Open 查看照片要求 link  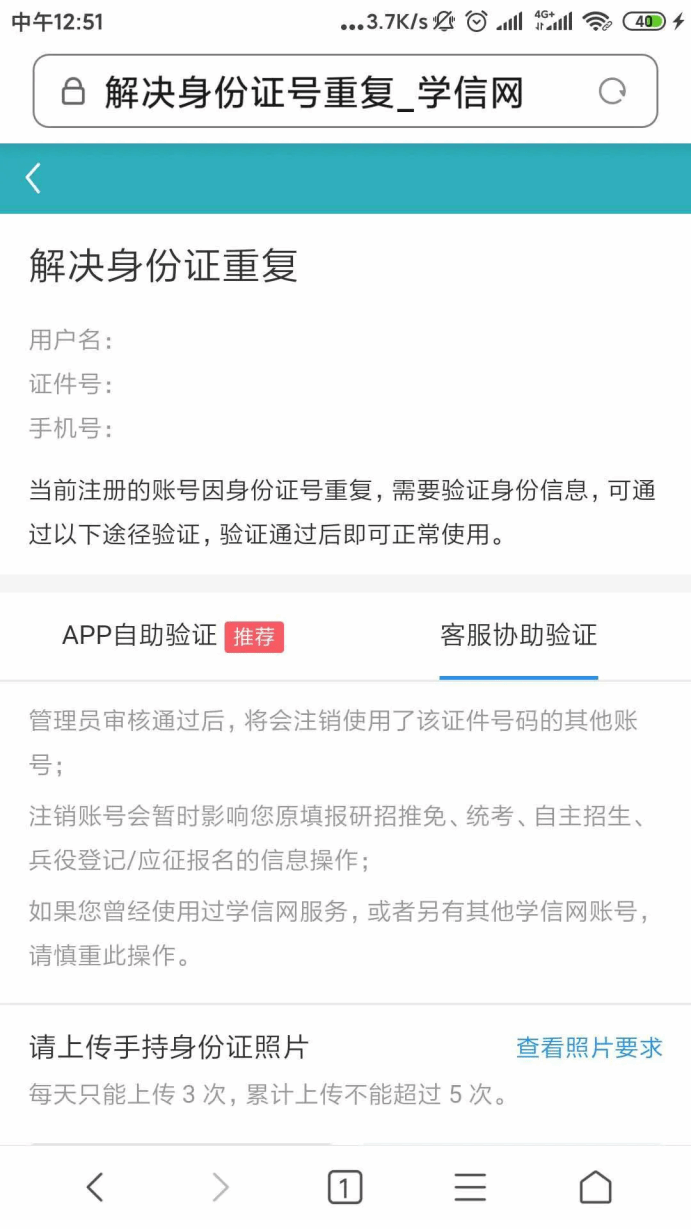[x=589, y=1048]
